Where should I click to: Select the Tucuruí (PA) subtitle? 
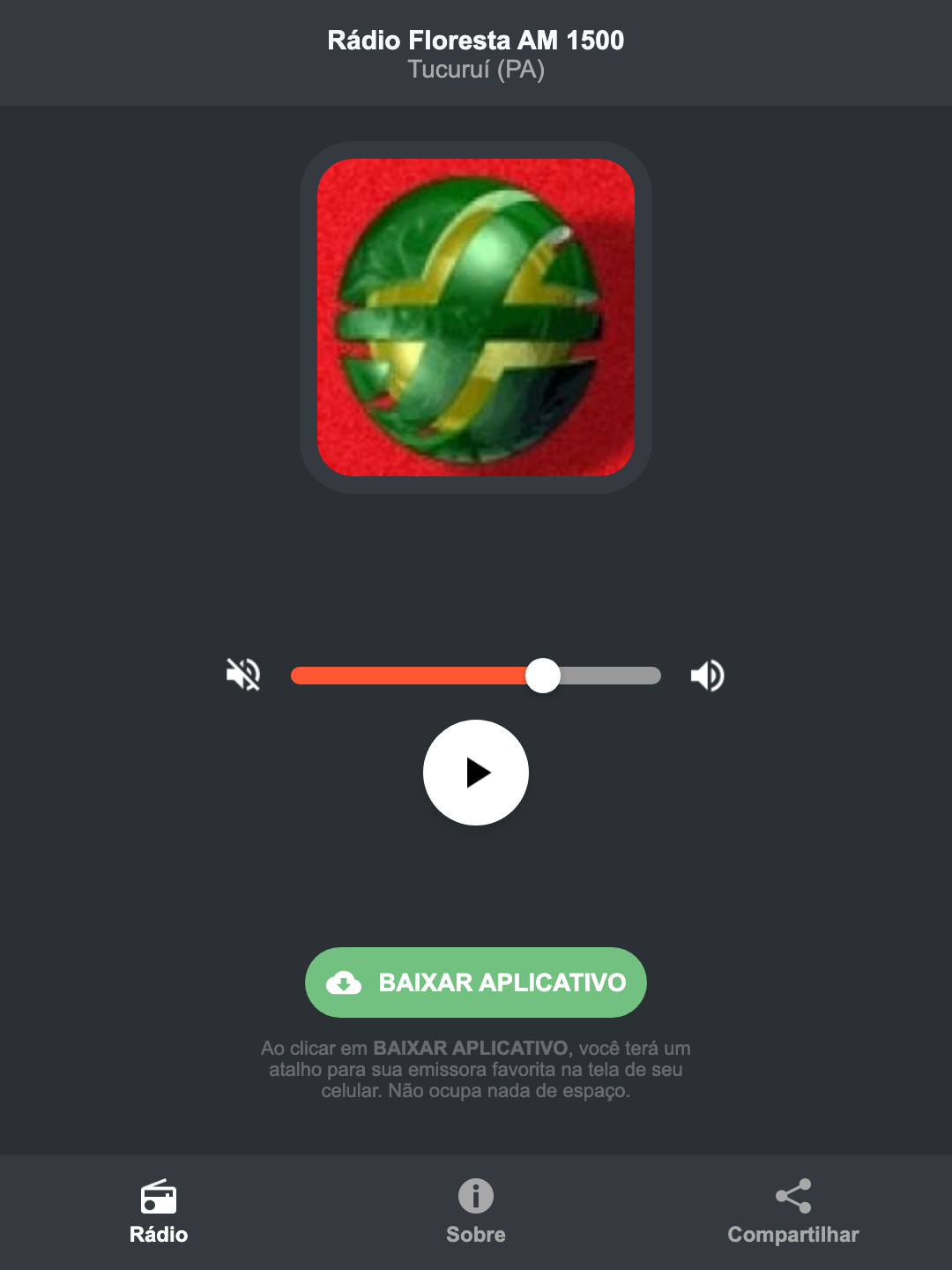[x=475, y=70]
